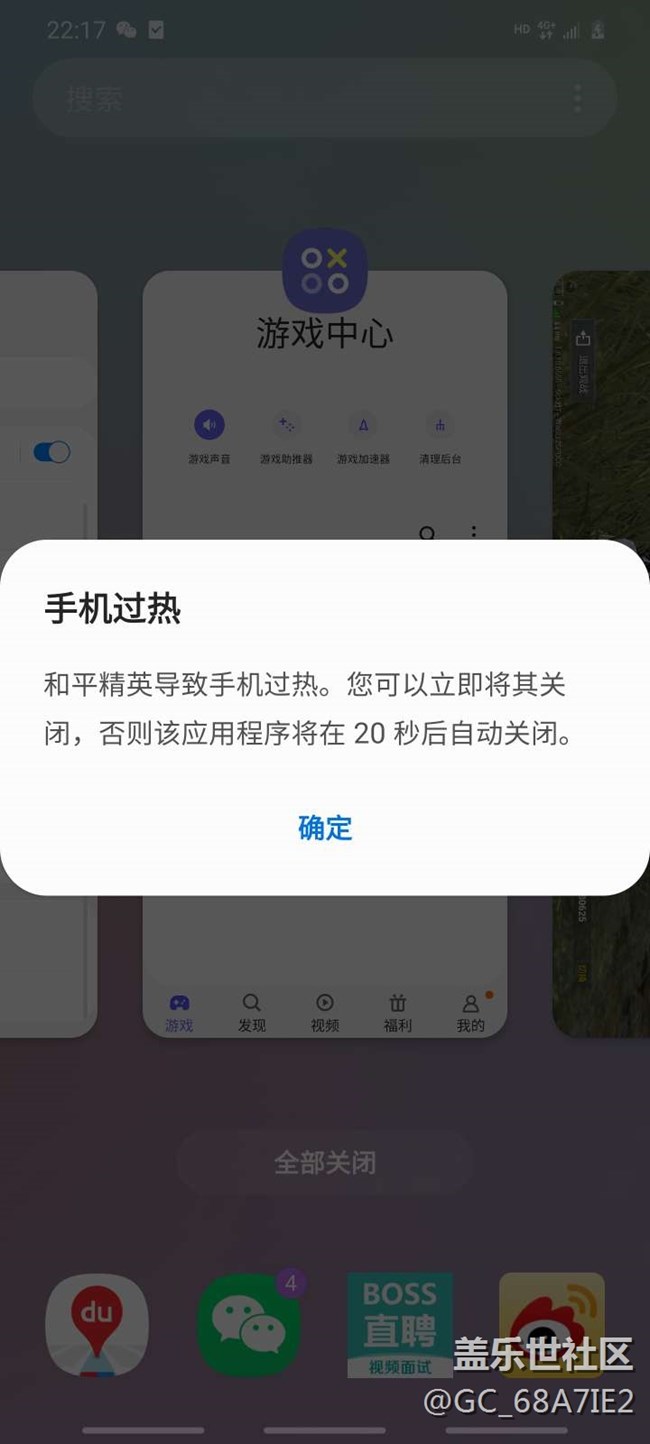Tap 确定 on the 手机过热 dialog
650x1444 pixels.
tap(325, 828)
